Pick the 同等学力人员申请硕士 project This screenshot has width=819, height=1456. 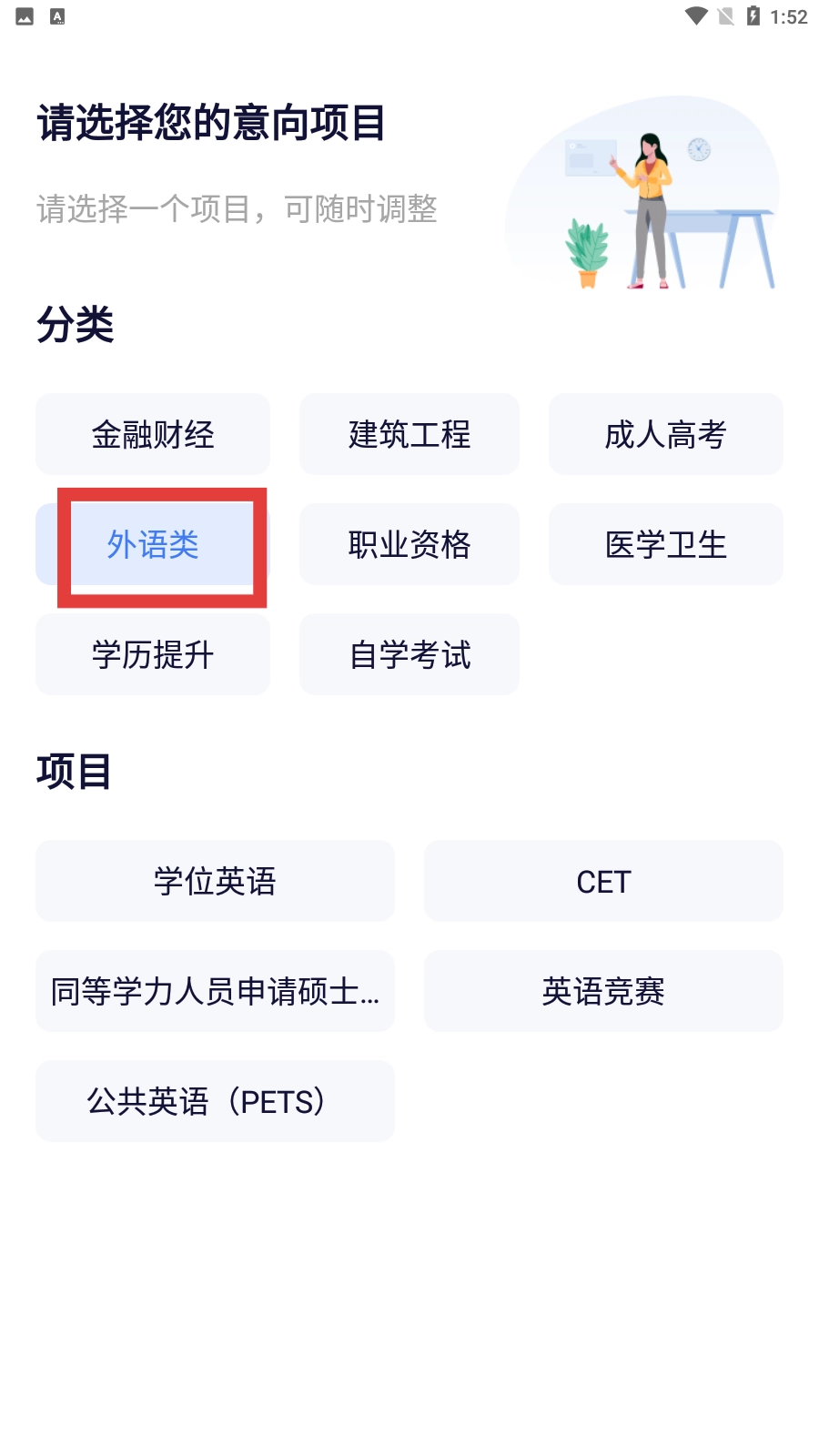pos(215,991)
